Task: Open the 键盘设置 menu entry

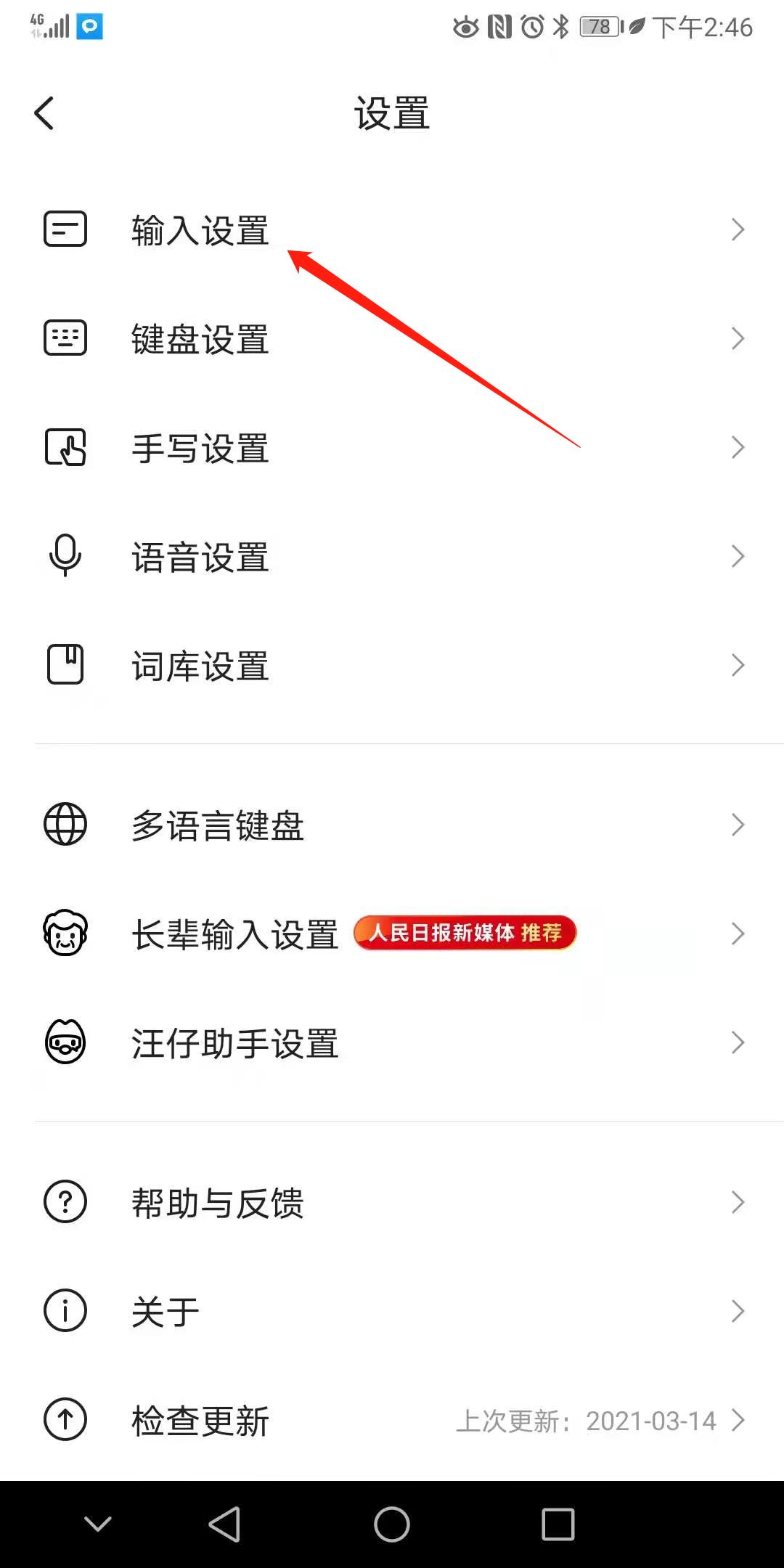Action: click(x=200, y=338)
